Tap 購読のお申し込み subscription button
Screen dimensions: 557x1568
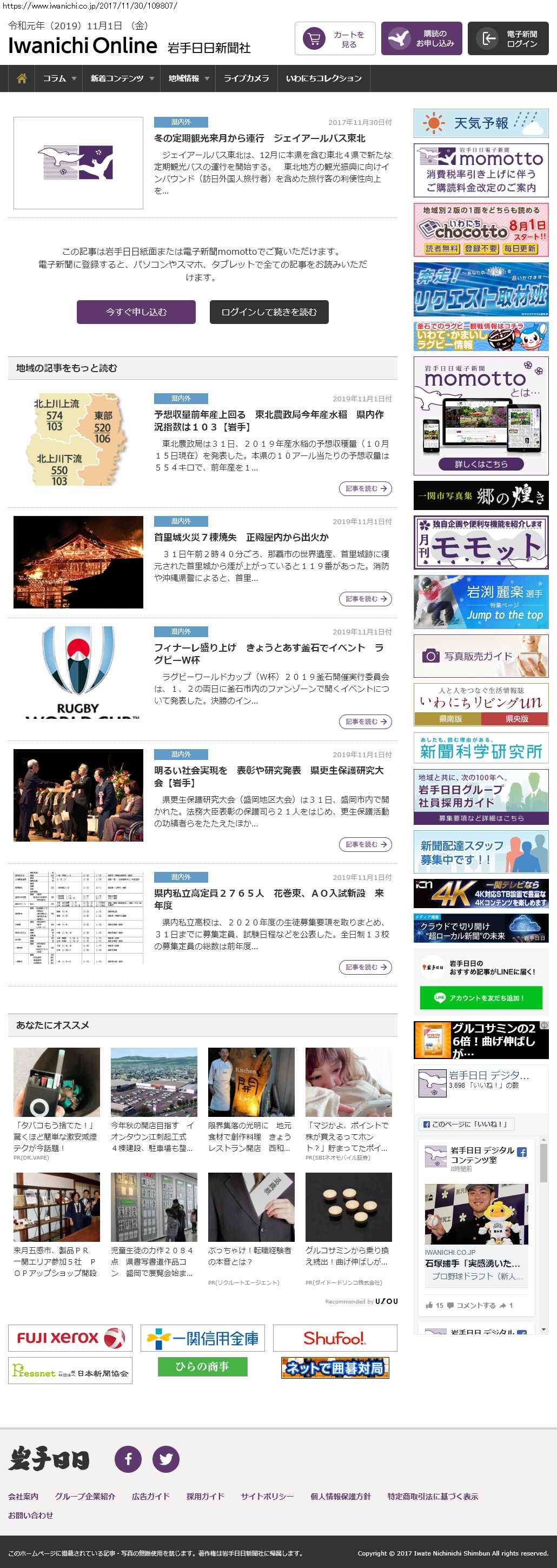421,39
